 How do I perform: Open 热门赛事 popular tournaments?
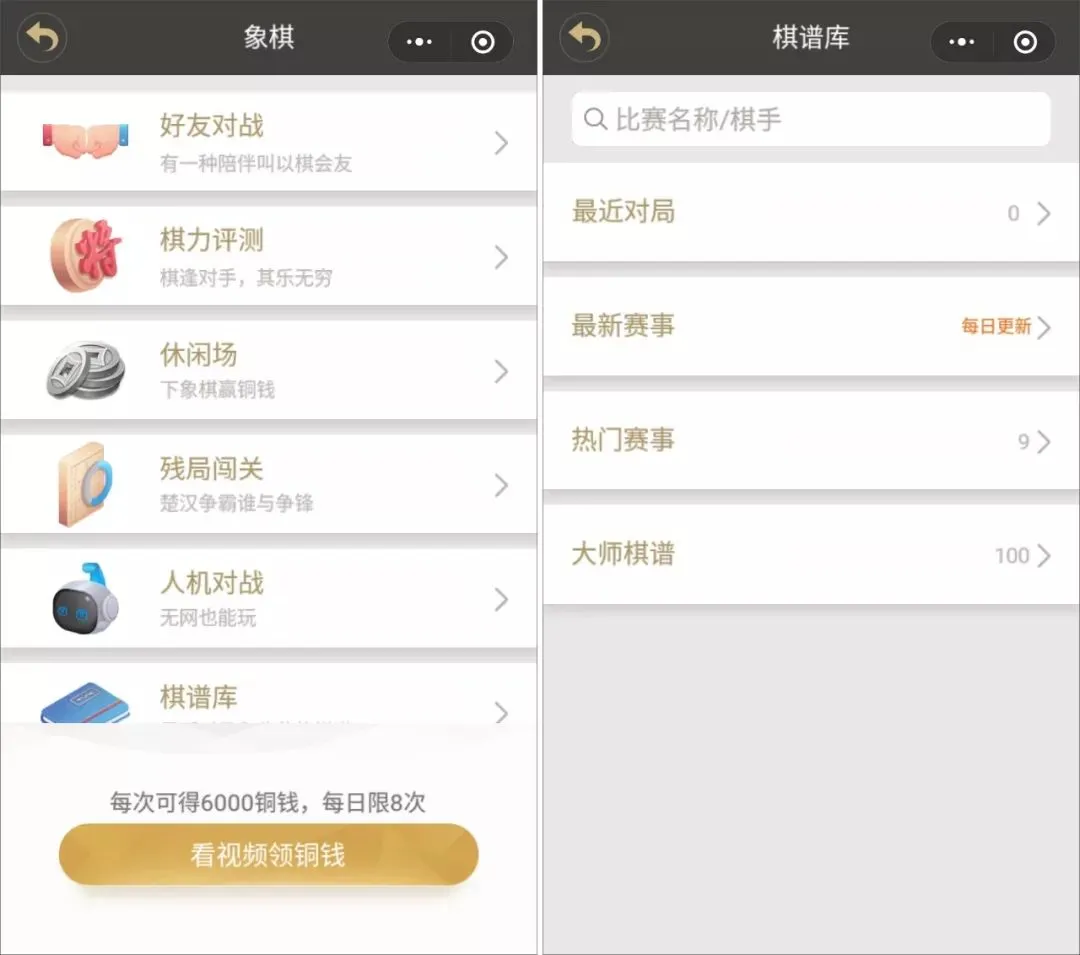(x=810, y=440)
